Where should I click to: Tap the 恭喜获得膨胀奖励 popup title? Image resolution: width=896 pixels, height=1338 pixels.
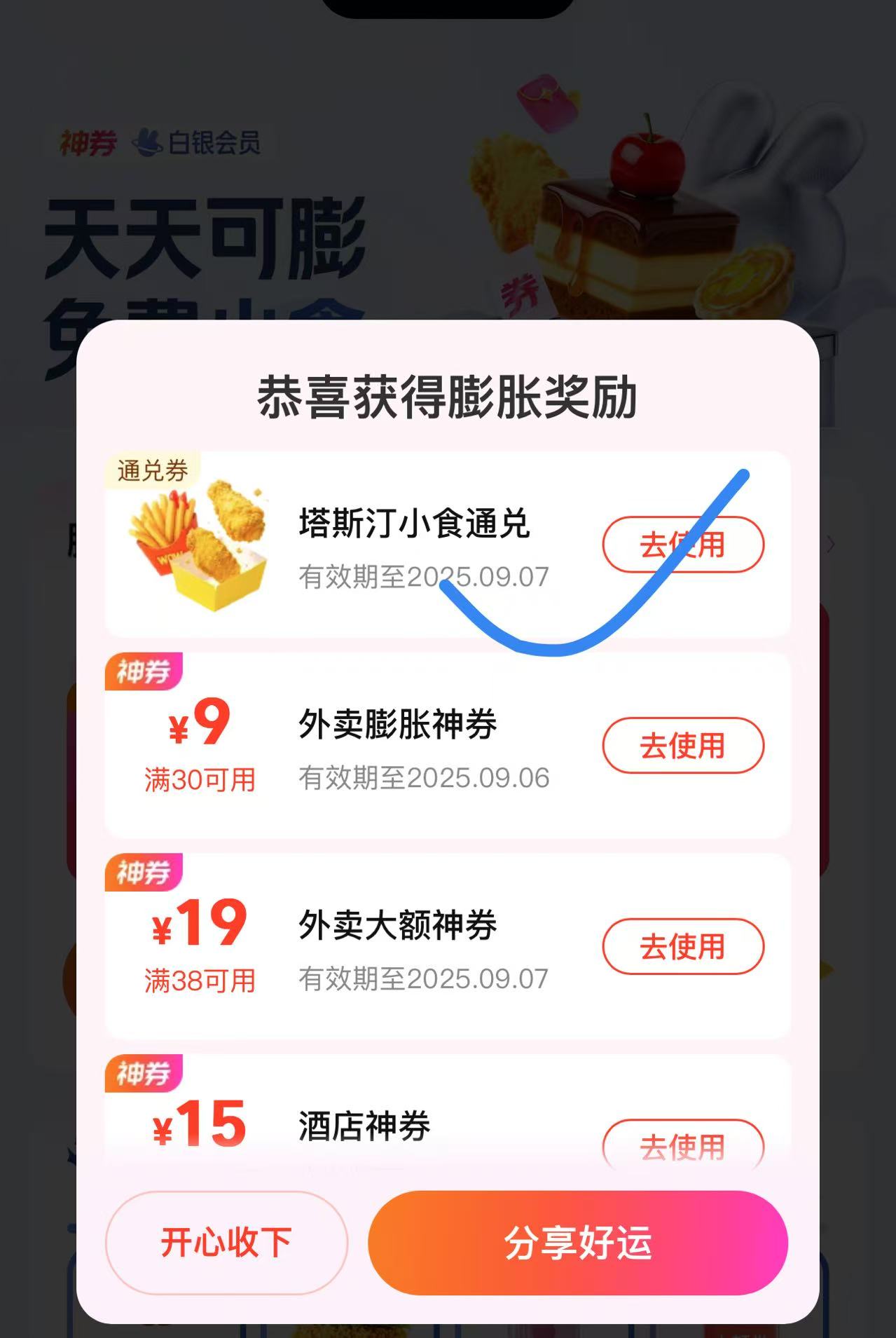(448, 400)
